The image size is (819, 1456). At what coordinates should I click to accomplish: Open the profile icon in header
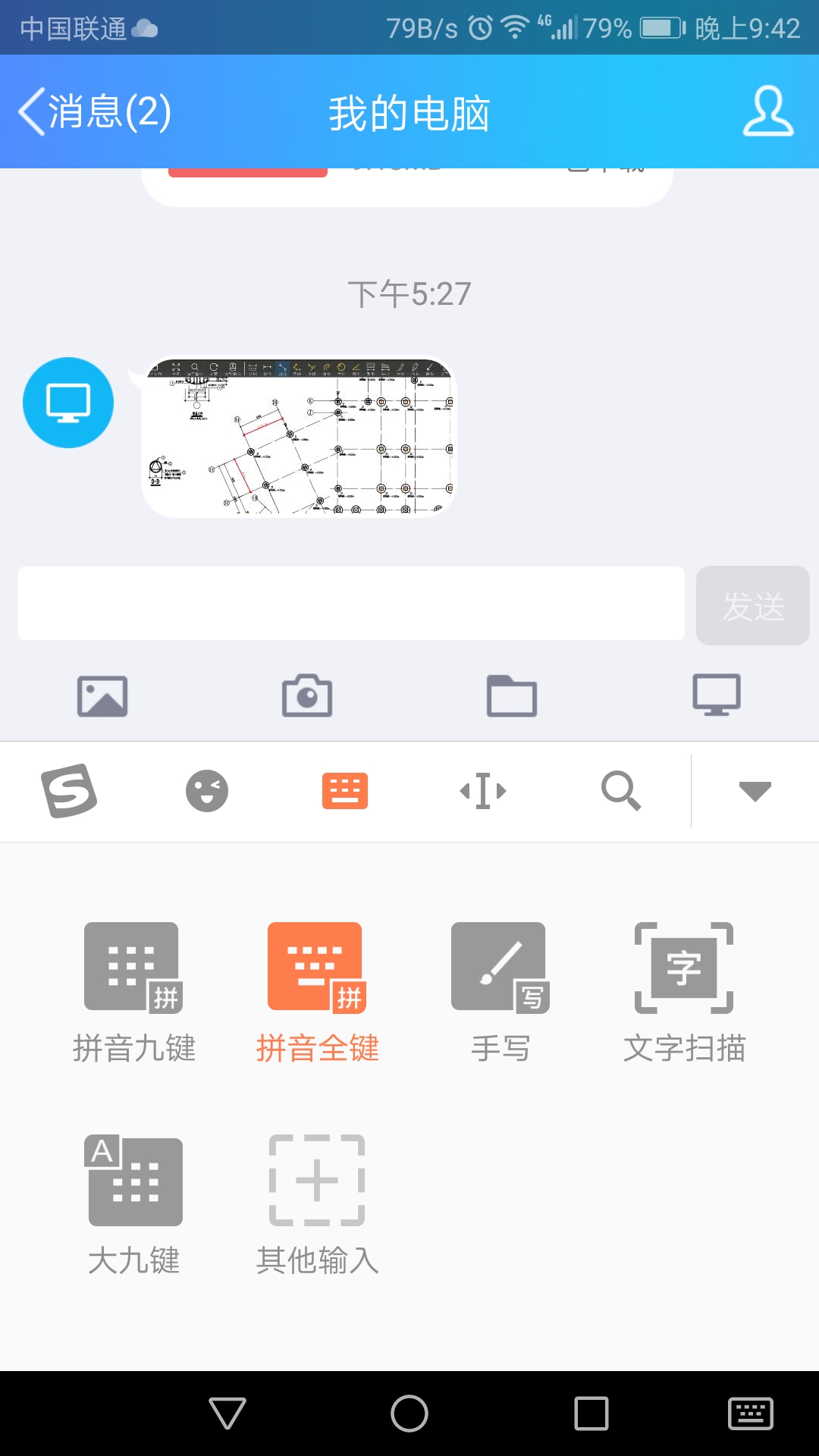[x=767, y=111]
